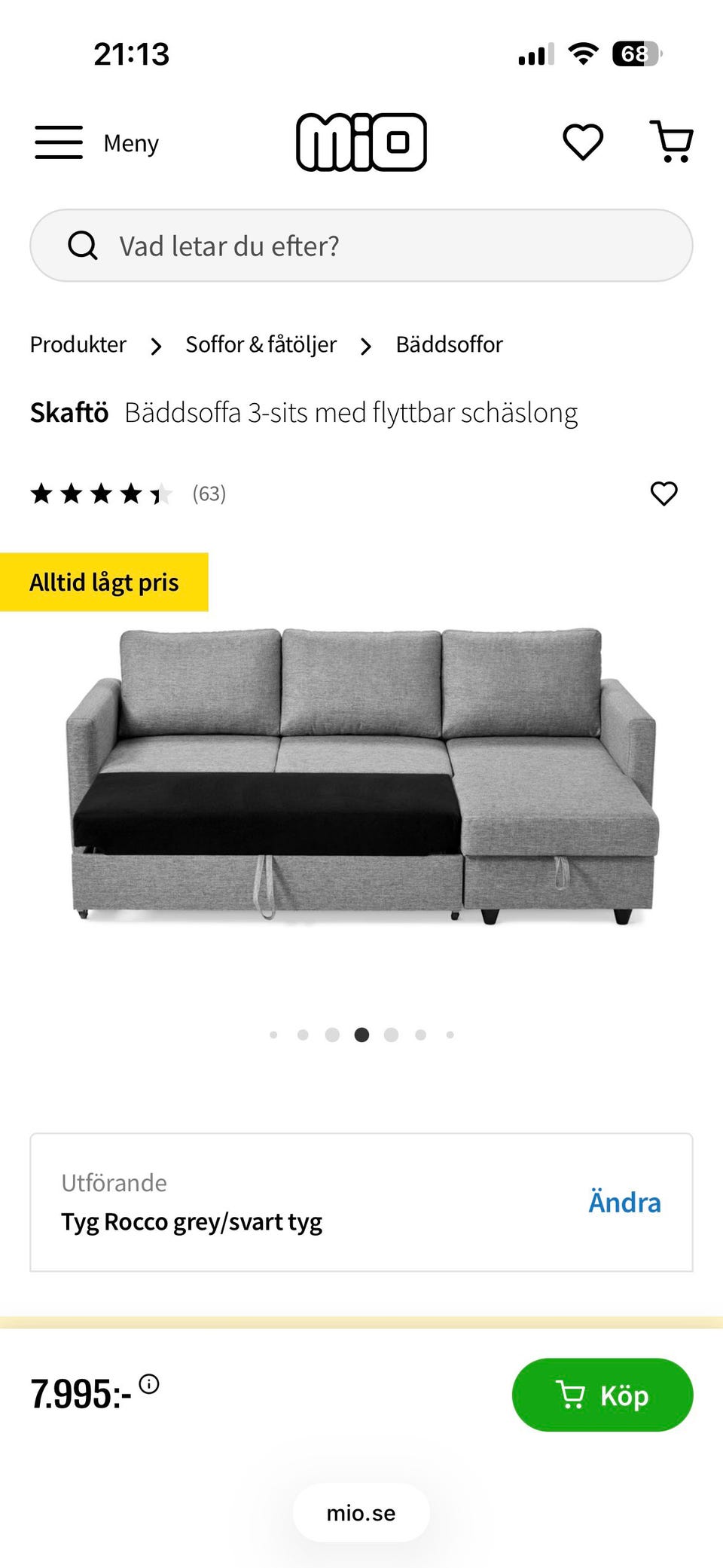Tap the battery indicator showing 68
Image resolution: width=723 pixels, height=1568 pixels.
636,53
